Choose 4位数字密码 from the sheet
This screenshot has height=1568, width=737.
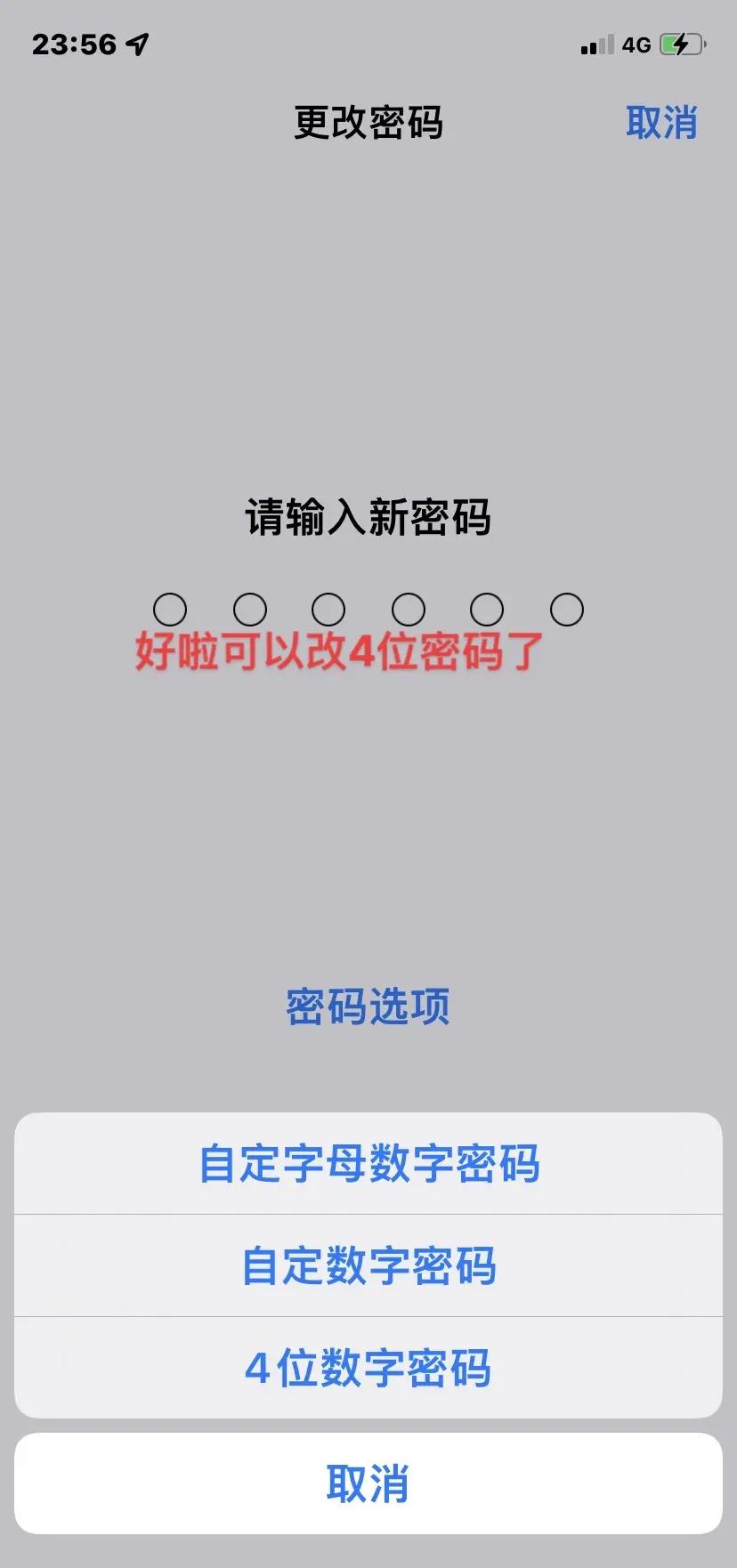(x=368, y=1369)
